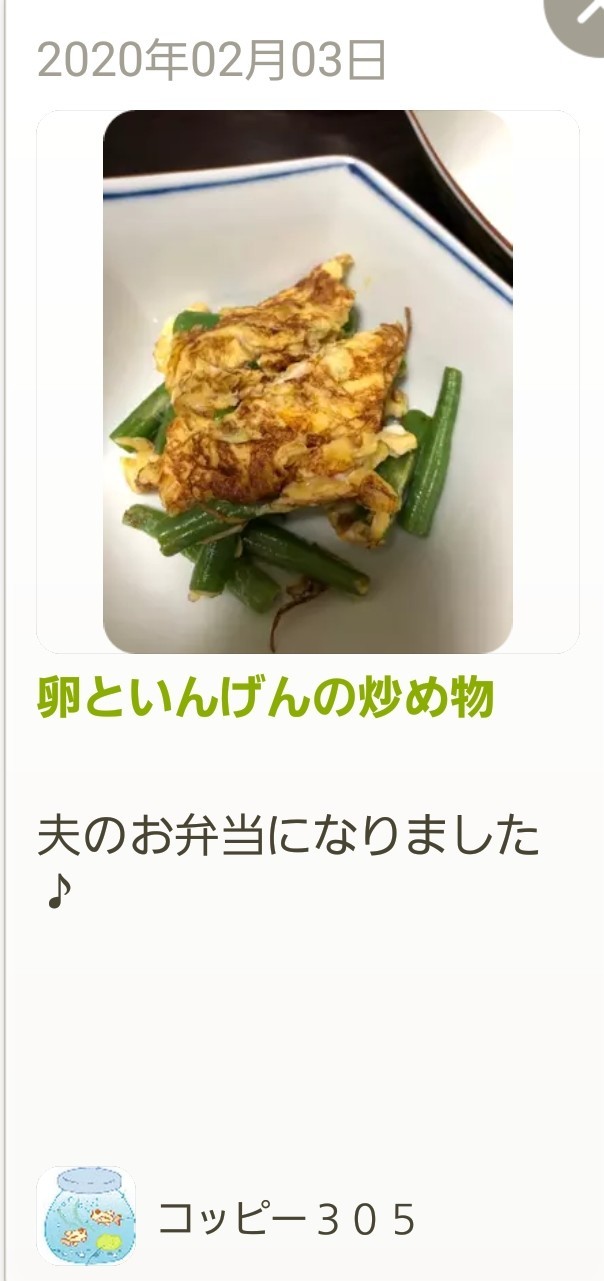Open the 卵といんげんの炒め物 recipe link

pos(266,698)
